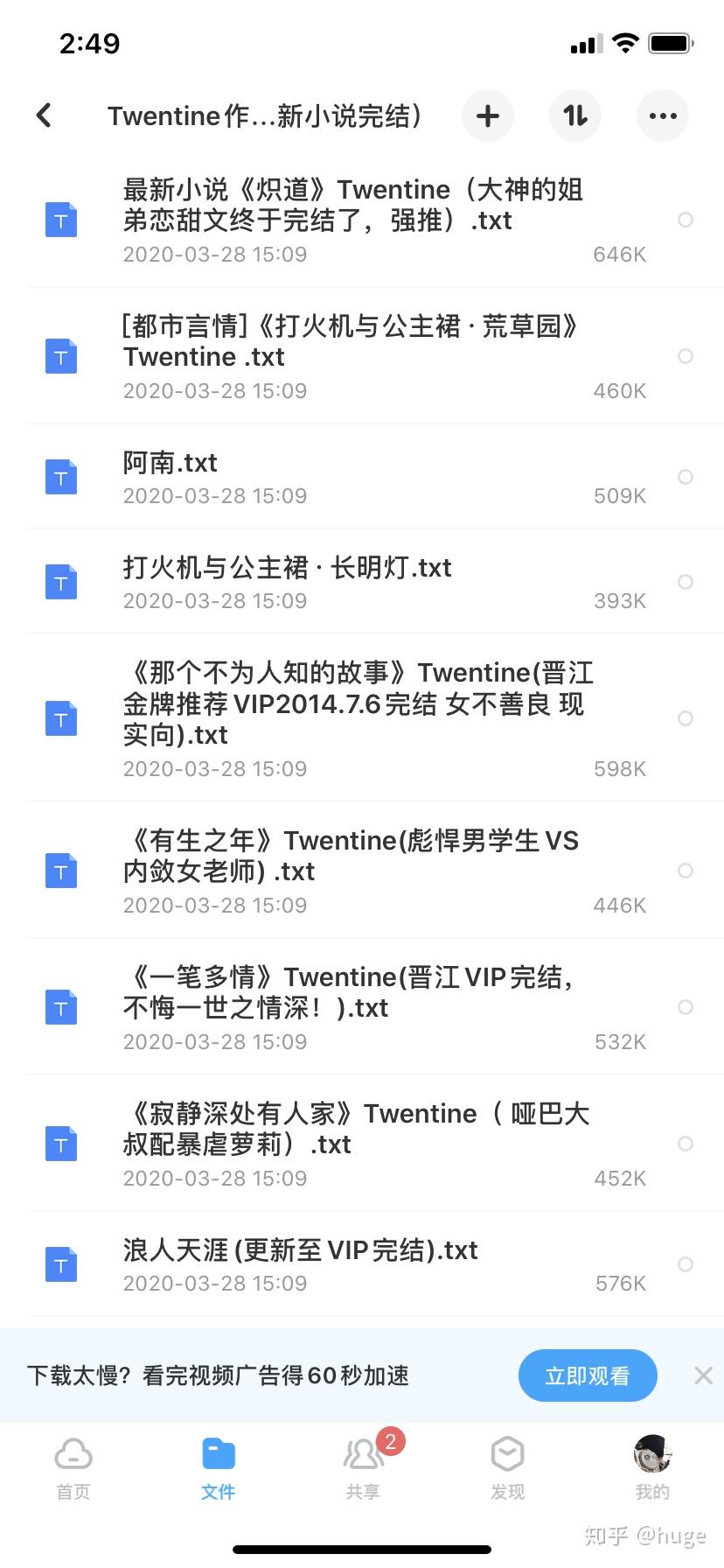Switch to the 文件 tab
Viewport: 724px width, 1568px height.
click(x=218, y=1455)
